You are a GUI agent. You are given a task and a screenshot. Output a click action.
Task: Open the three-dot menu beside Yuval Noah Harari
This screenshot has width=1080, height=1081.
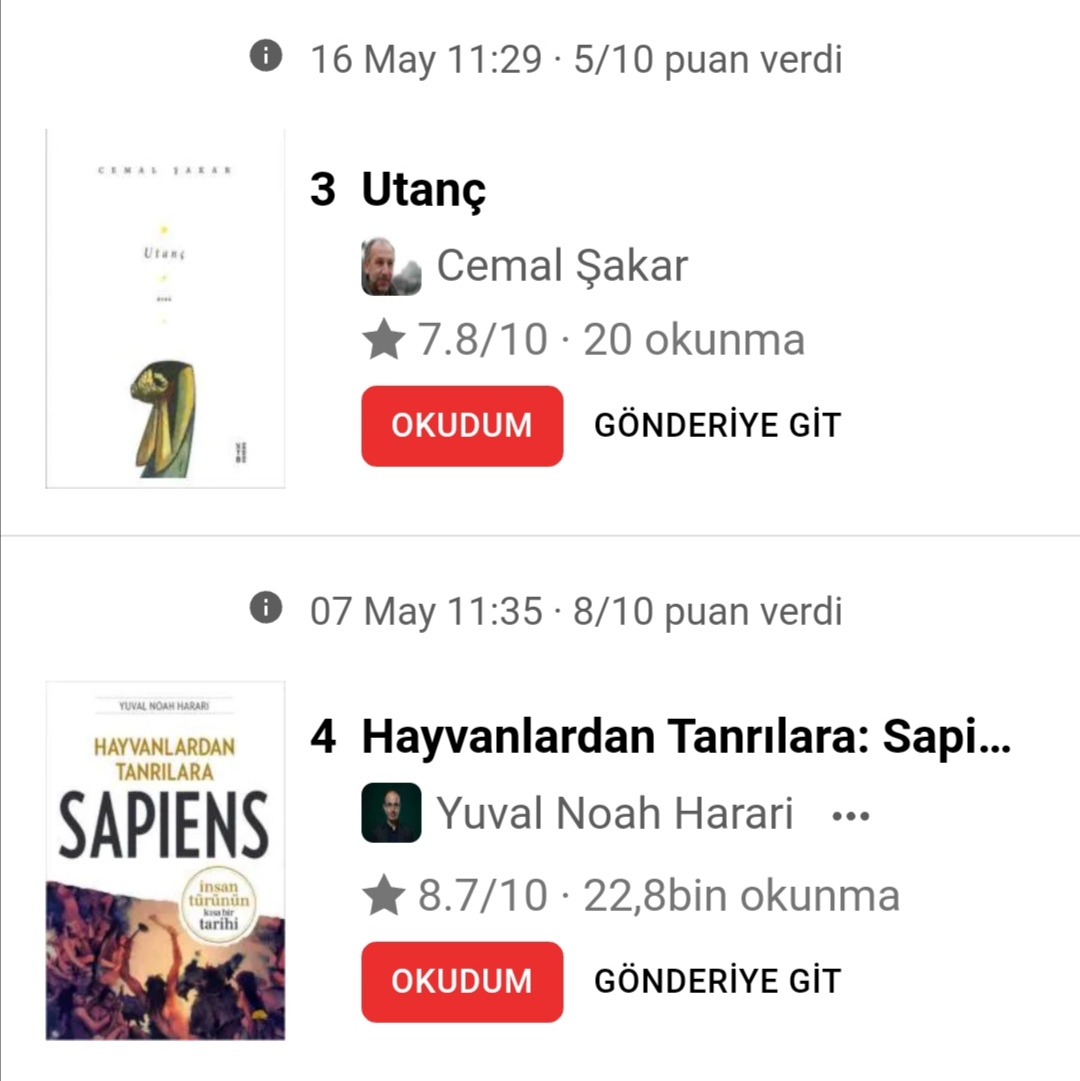click(x=851, y=816)
